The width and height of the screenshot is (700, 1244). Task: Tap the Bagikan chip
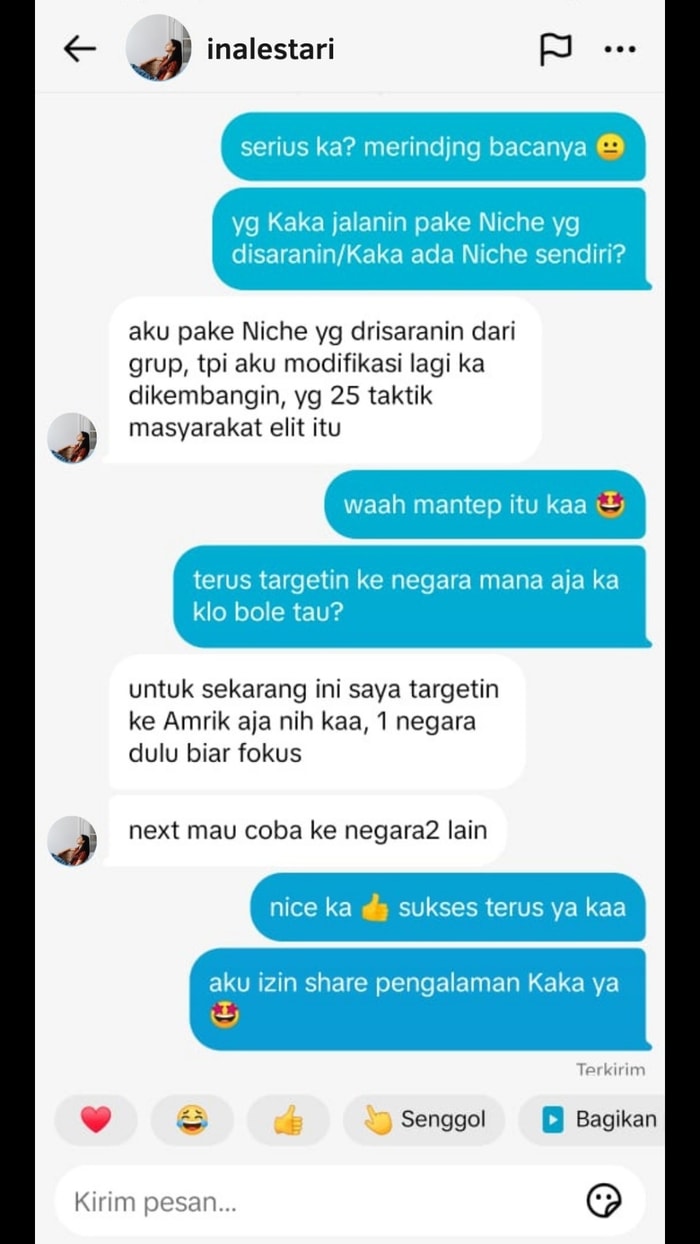[x=600, y=1120]
